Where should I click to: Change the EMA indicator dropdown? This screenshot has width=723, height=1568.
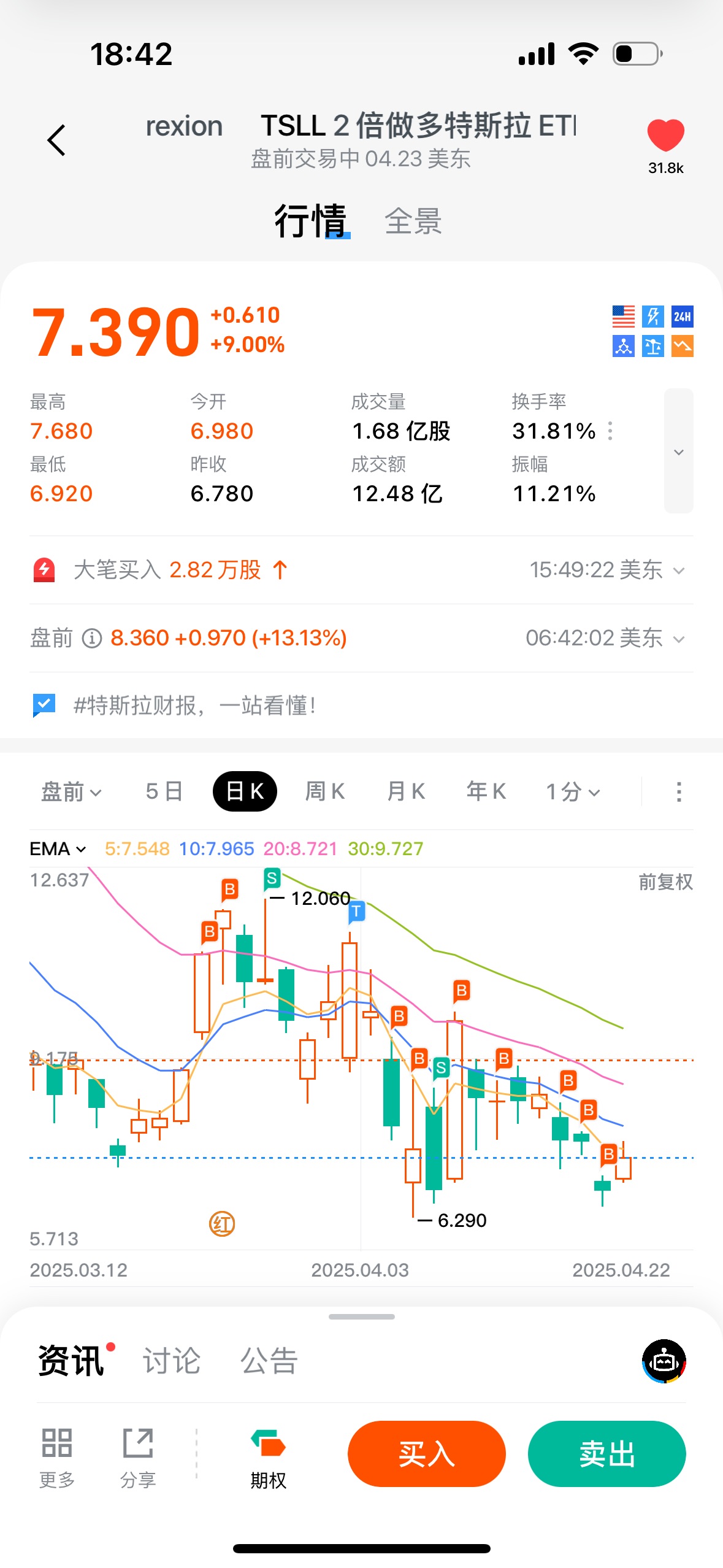(58, 849)
